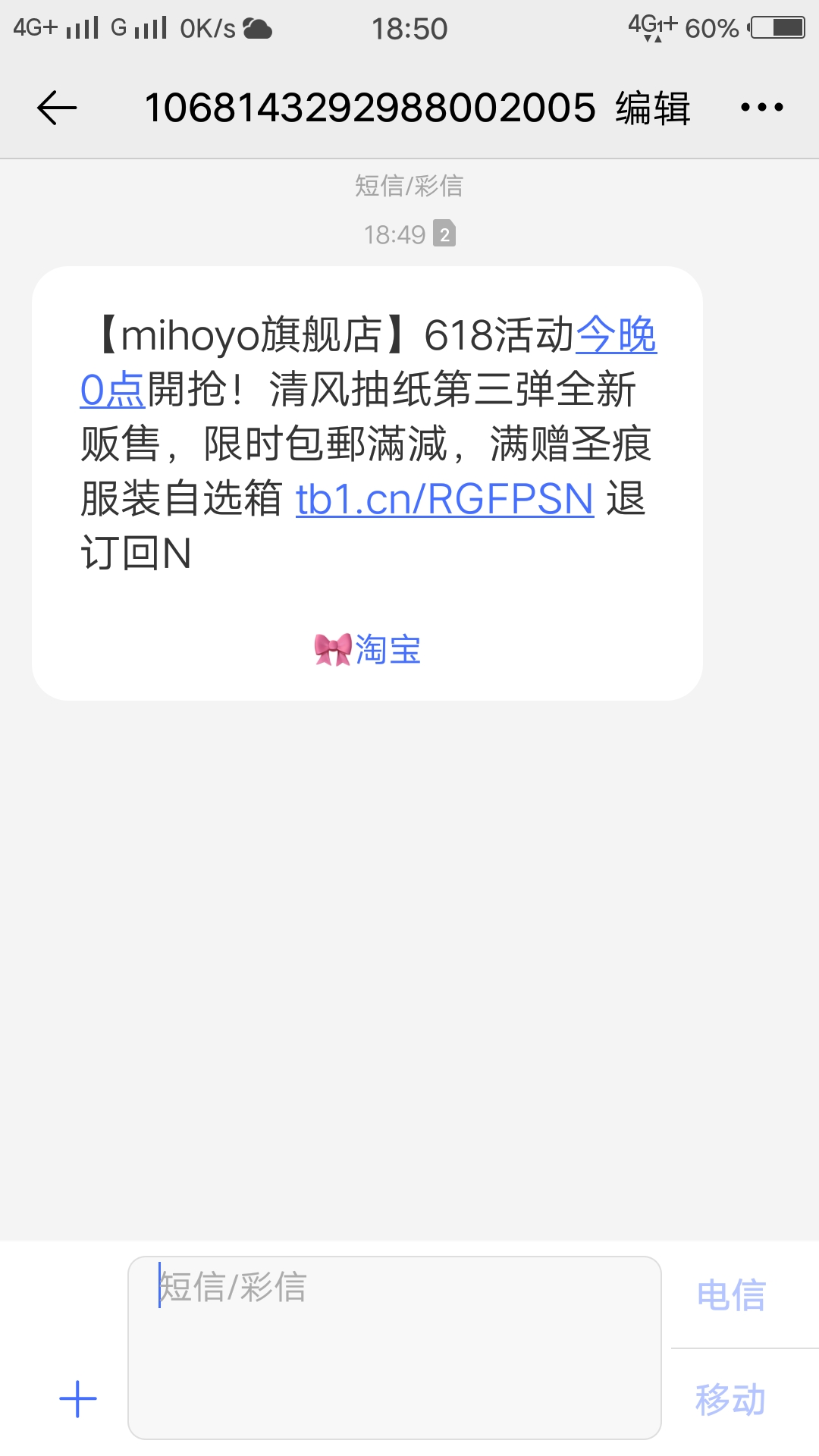Screen dimensions: 819x1456
Task: Open the three-dot overflow menu
Action: [761, 107]
